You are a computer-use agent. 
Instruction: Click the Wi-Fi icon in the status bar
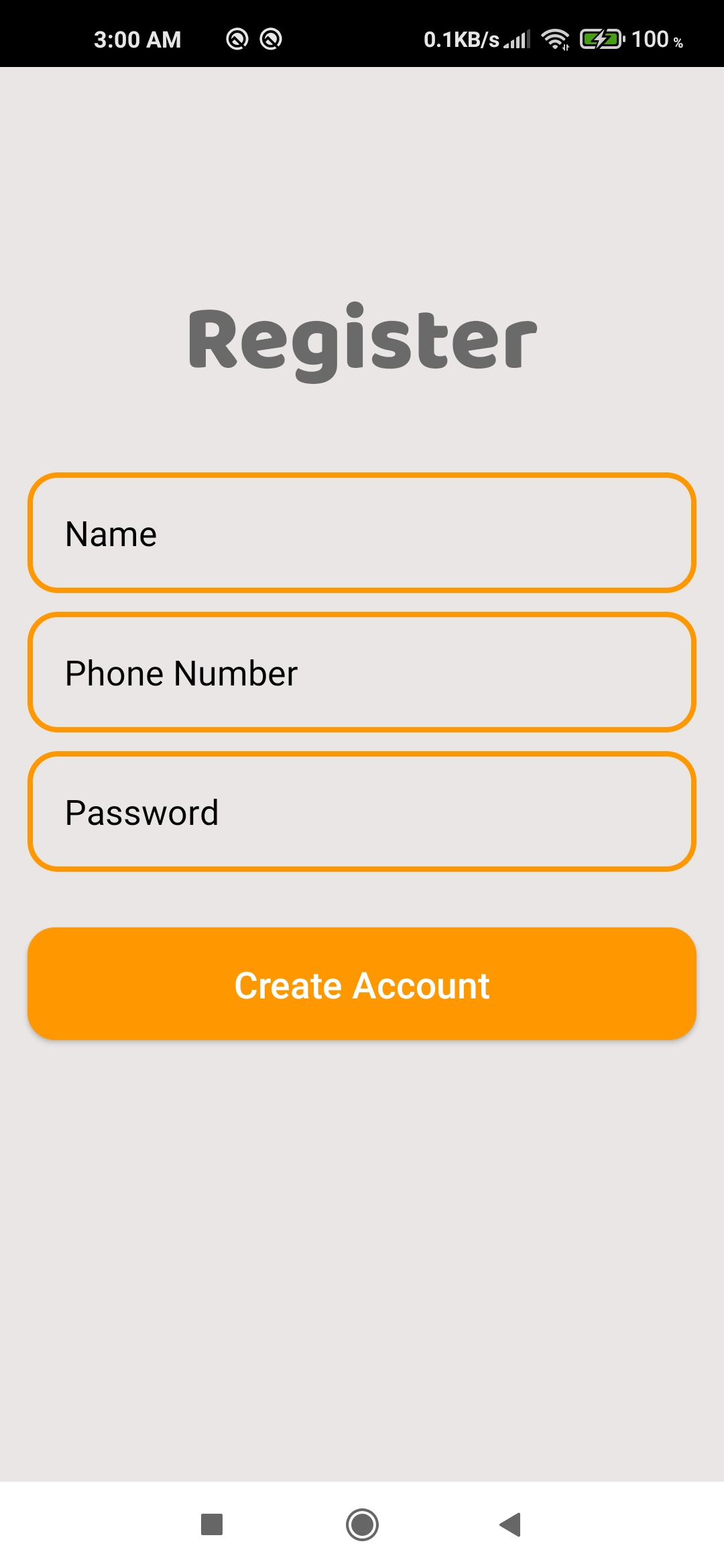pos(555,40)
